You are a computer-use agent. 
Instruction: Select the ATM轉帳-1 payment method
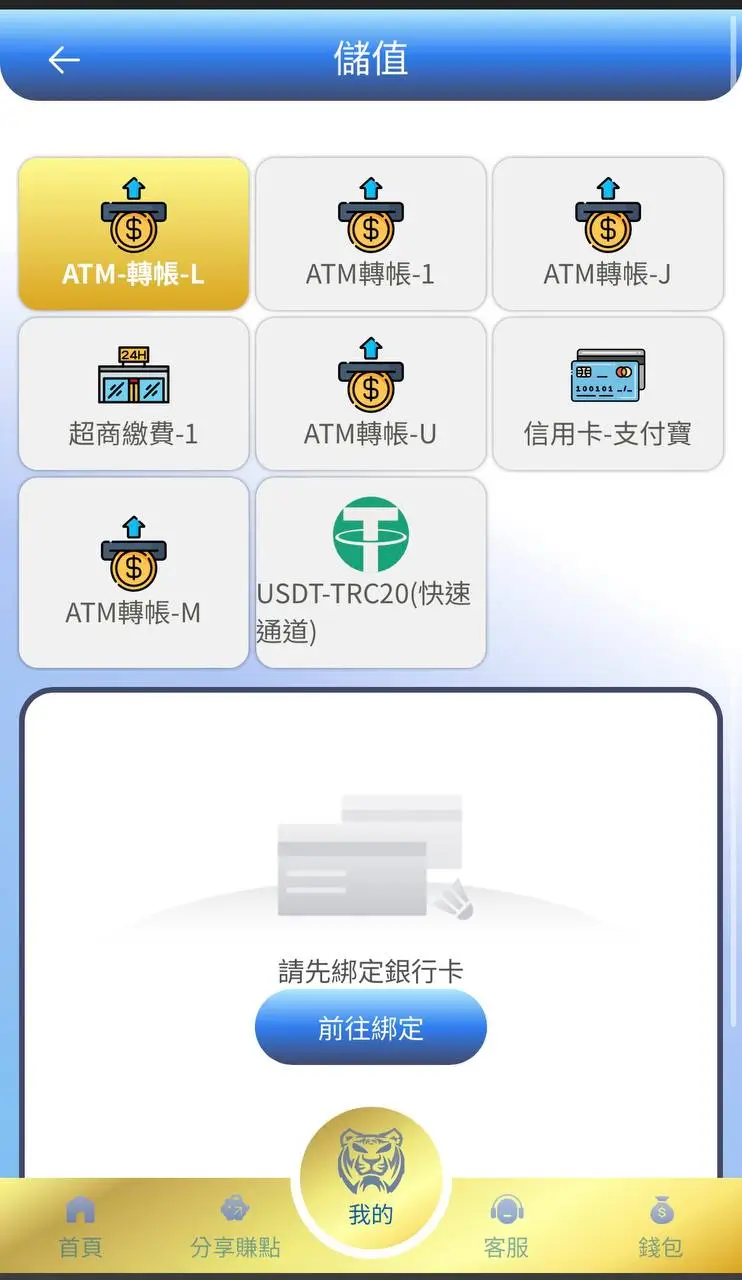point(370,232)
